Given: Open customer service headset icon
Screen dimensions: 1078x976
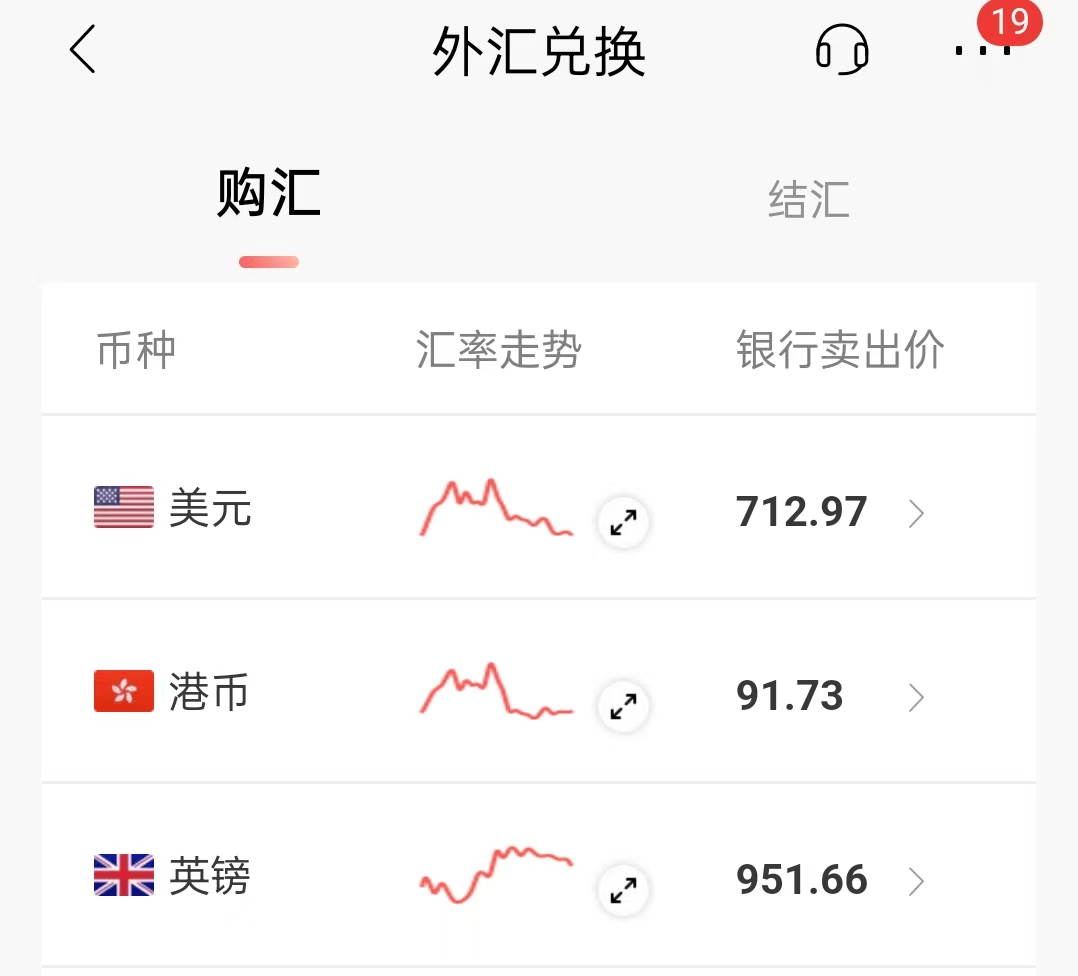Looking at the screenshot, I should 842,49.
